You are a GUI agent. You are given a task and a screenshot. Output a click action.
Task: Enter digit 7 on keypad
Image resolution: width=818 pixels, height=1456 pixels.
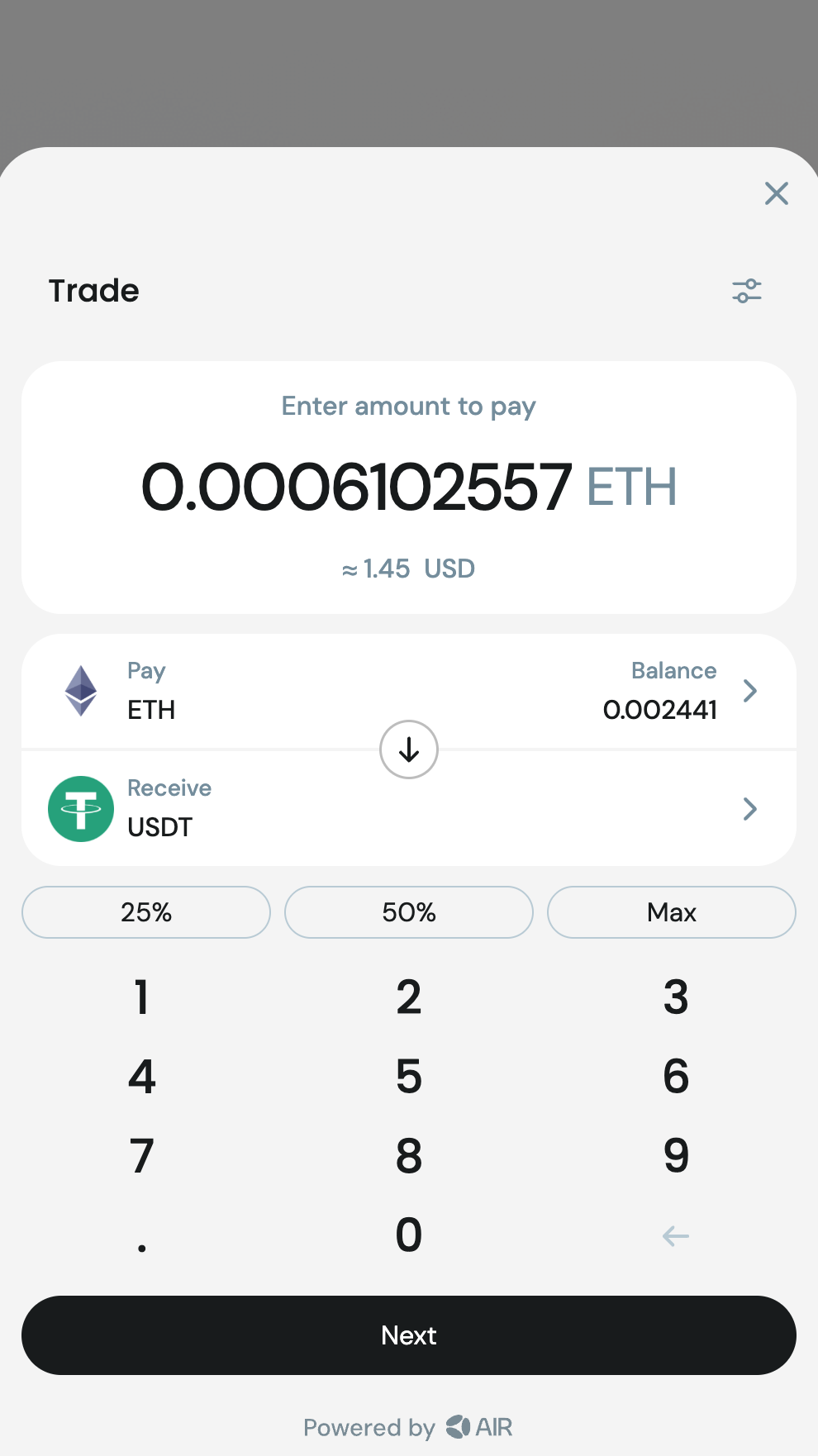(142, 1156)
